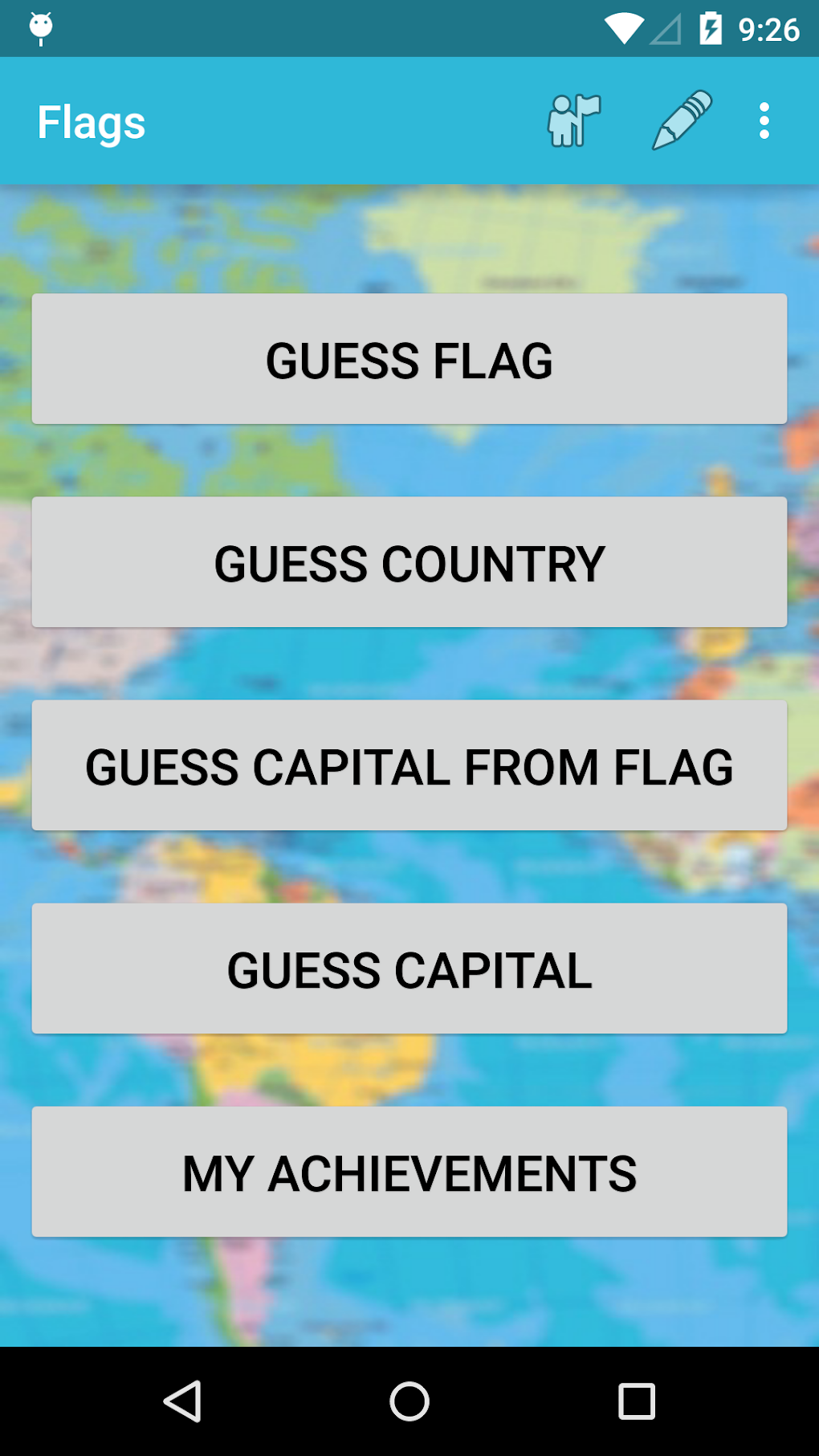Open Guess Capital From Flag mode
Screen dimensions: 819x1456
[409, 765]
